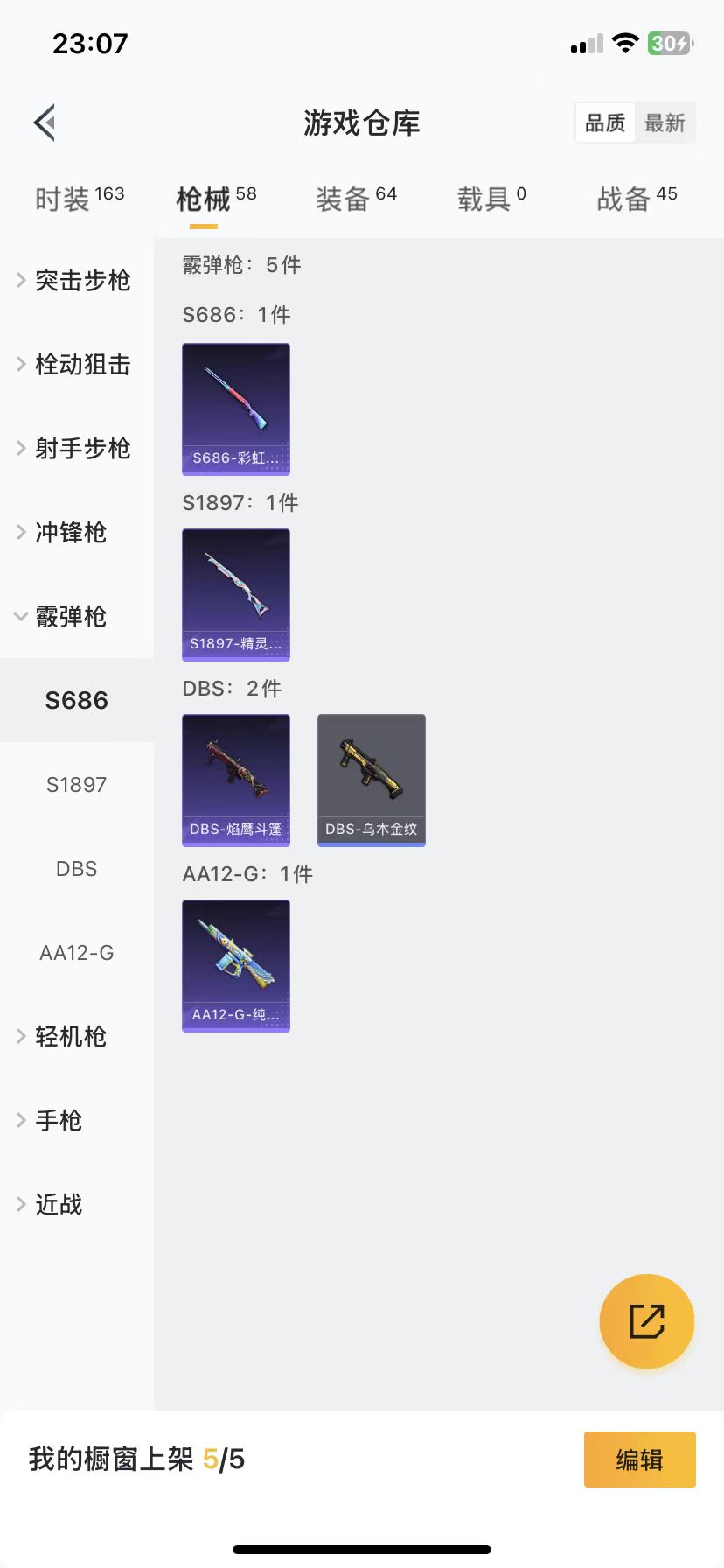Select S1897 in the sidebar
This screenshot has width=724, height=1568.
76,784
